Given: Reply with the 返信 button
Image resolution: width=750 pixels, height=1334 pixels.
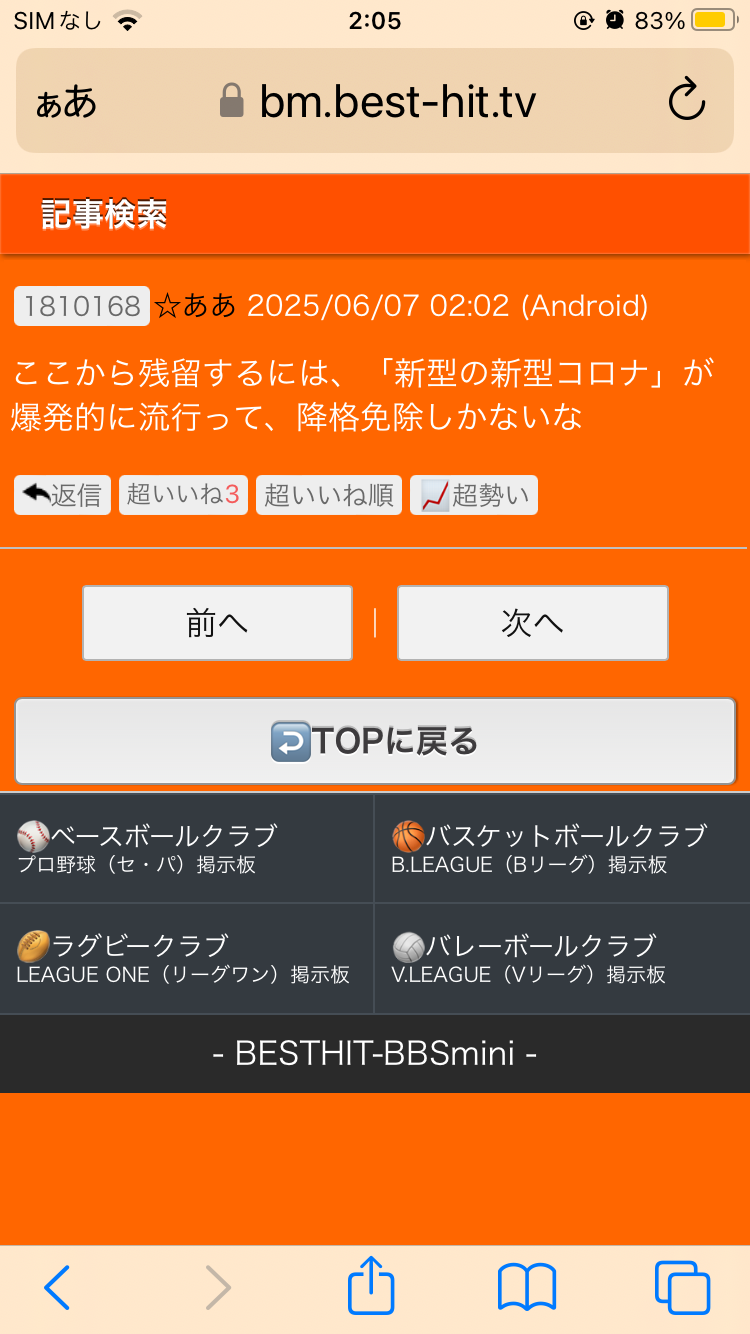Looking at the screenshot, I should 63,495.
